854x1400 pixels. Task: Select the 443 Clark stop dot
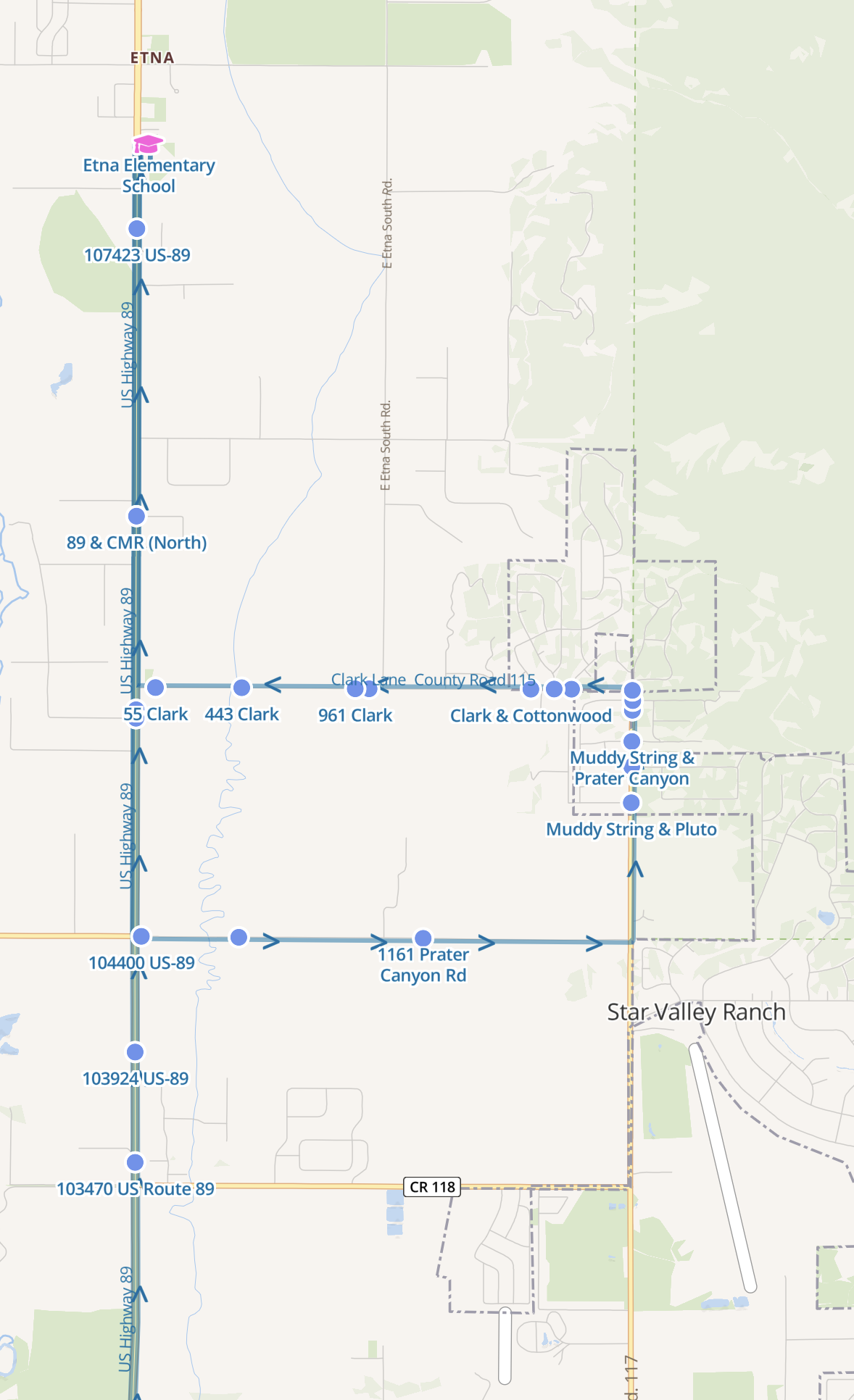241,687
